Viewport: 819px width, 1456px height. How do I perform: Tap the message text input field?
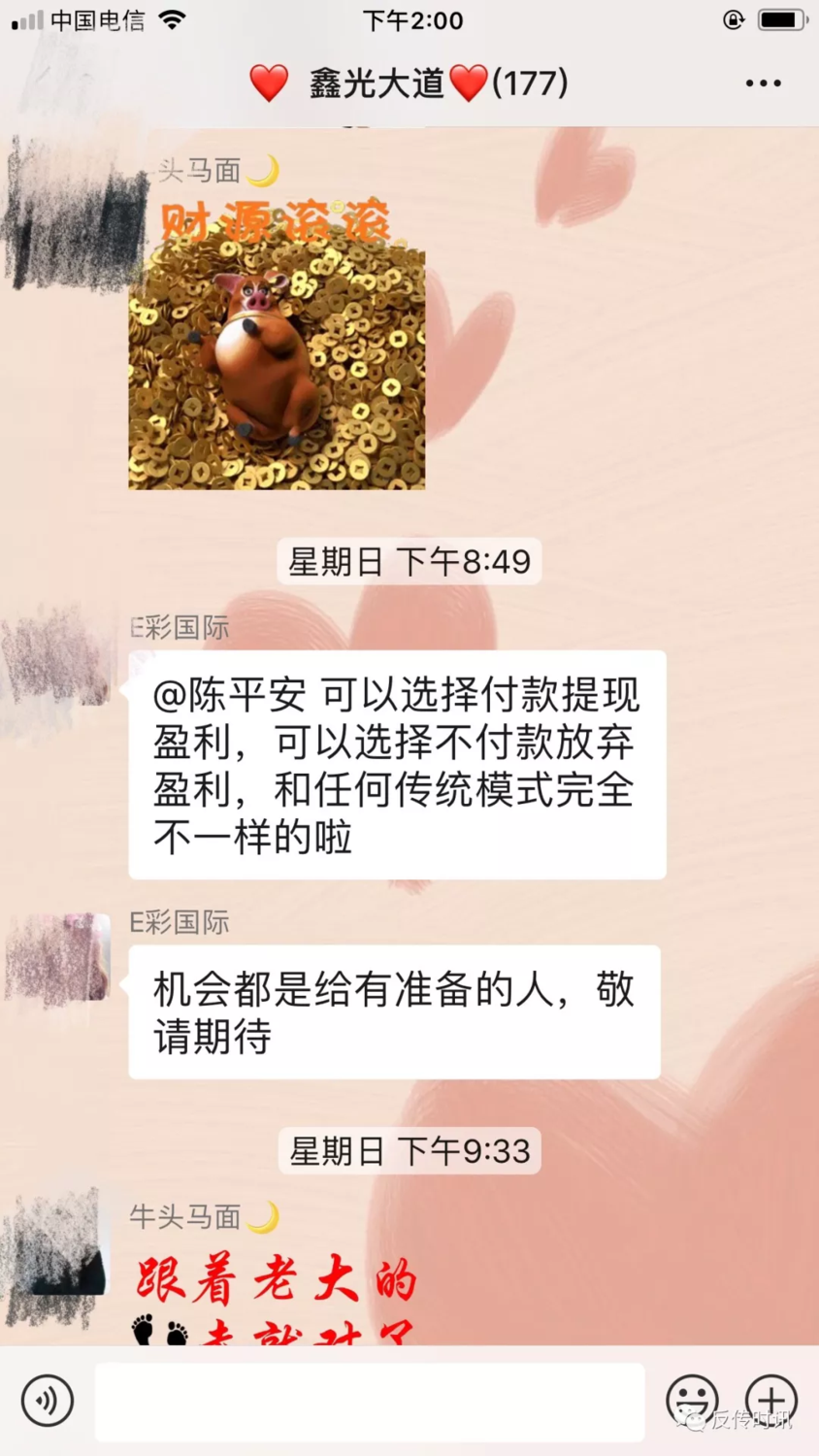coord(370,1401)
